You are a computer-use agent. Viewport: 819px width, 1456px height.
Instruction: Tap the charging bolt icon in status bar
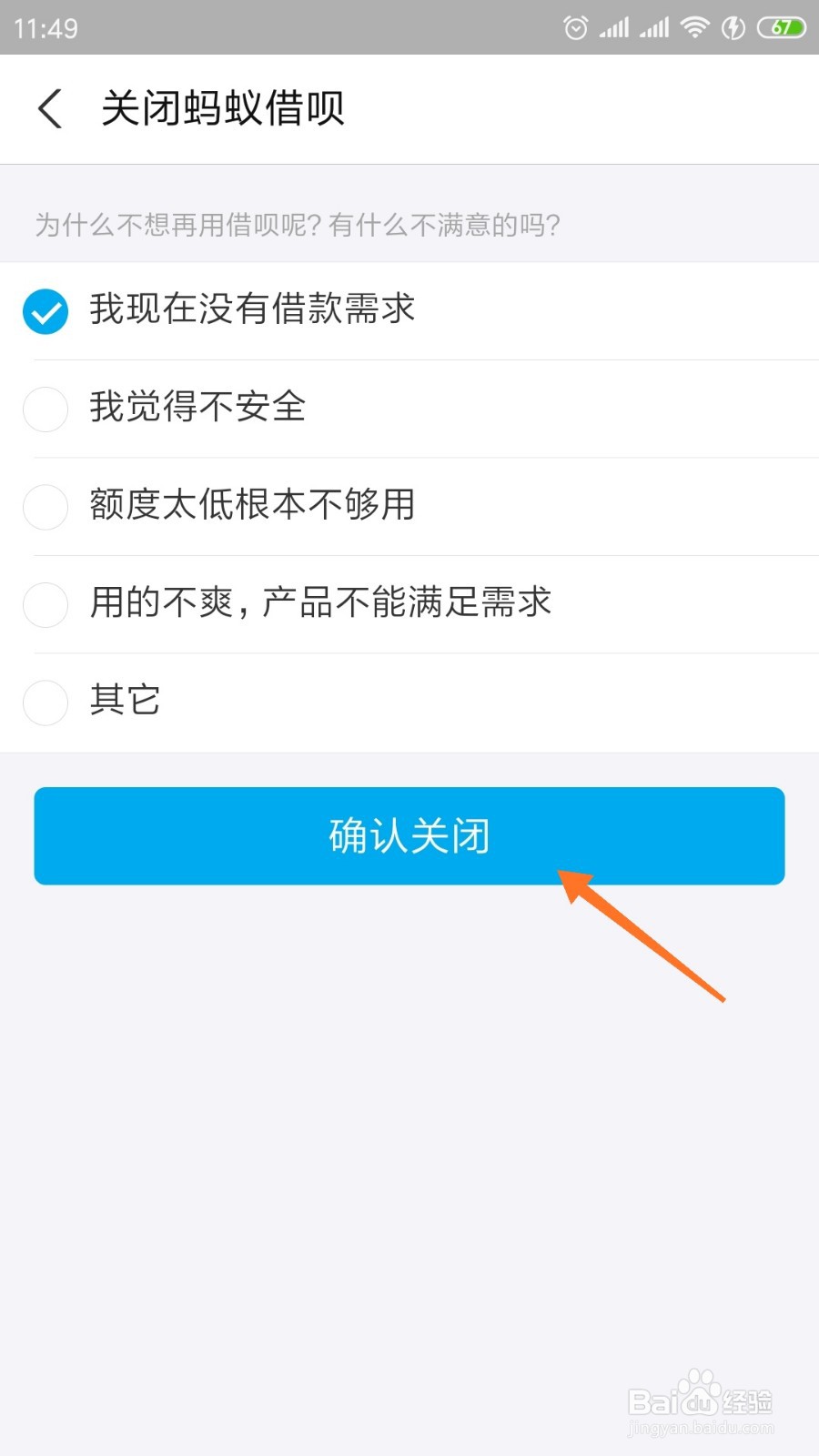(x=733, y=27)
